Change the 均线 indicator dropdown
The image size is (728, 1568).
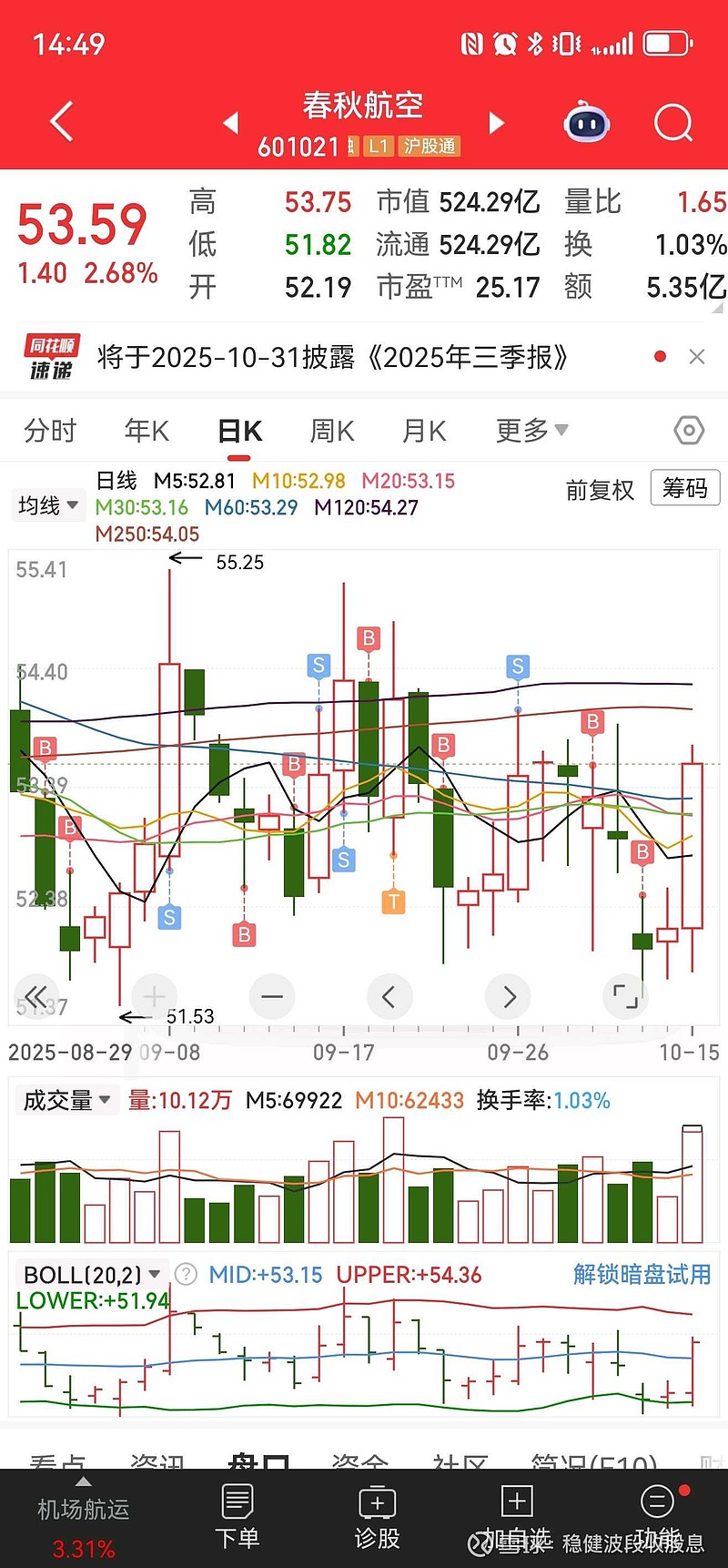pos(48,505)
